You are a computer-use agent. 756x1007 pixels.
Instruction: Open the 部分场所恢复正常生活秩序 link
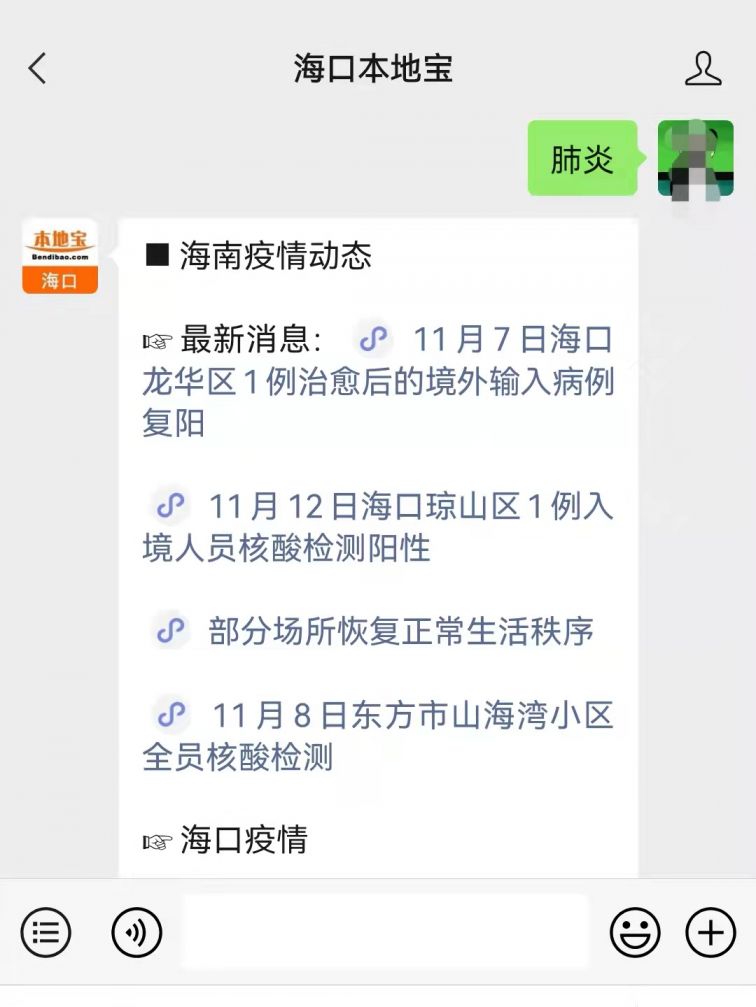[x=400, y=631]
